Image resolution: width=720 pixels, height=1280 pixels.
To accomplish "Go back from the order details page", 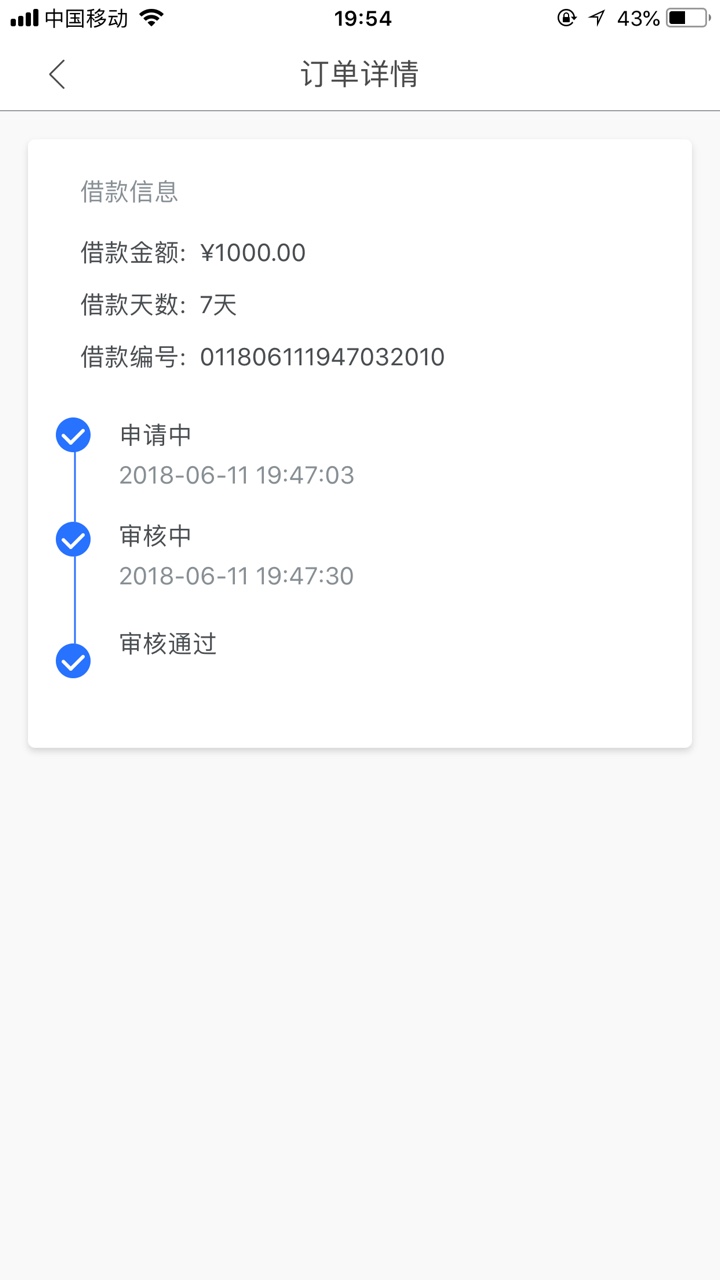I will [57, 74].
